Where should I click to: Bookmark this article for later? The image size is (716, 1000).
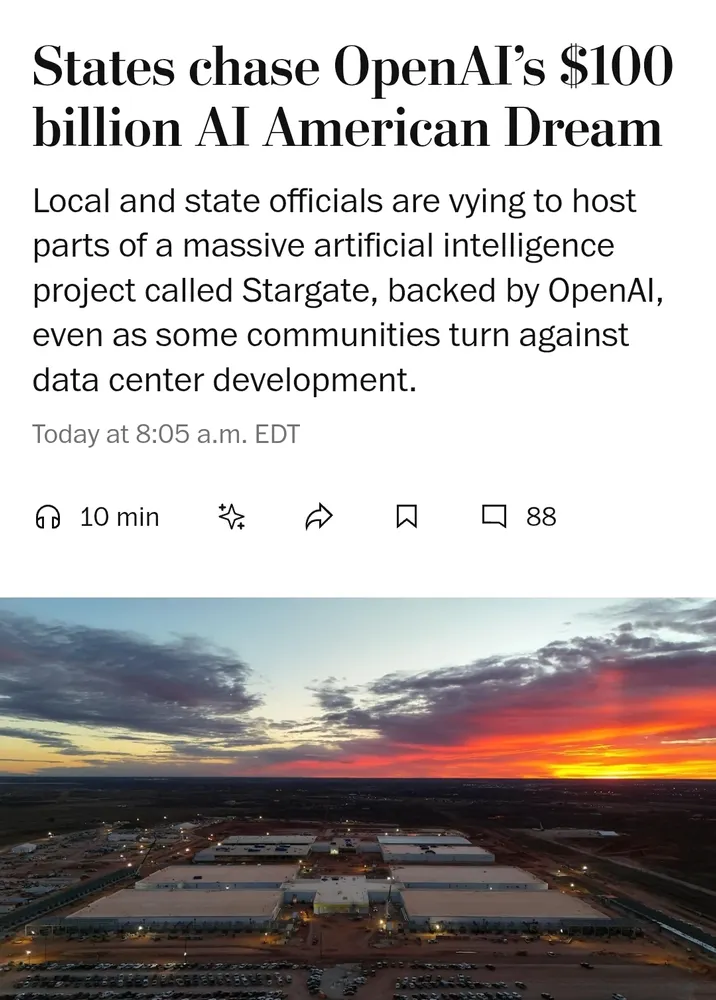[406, 516]
